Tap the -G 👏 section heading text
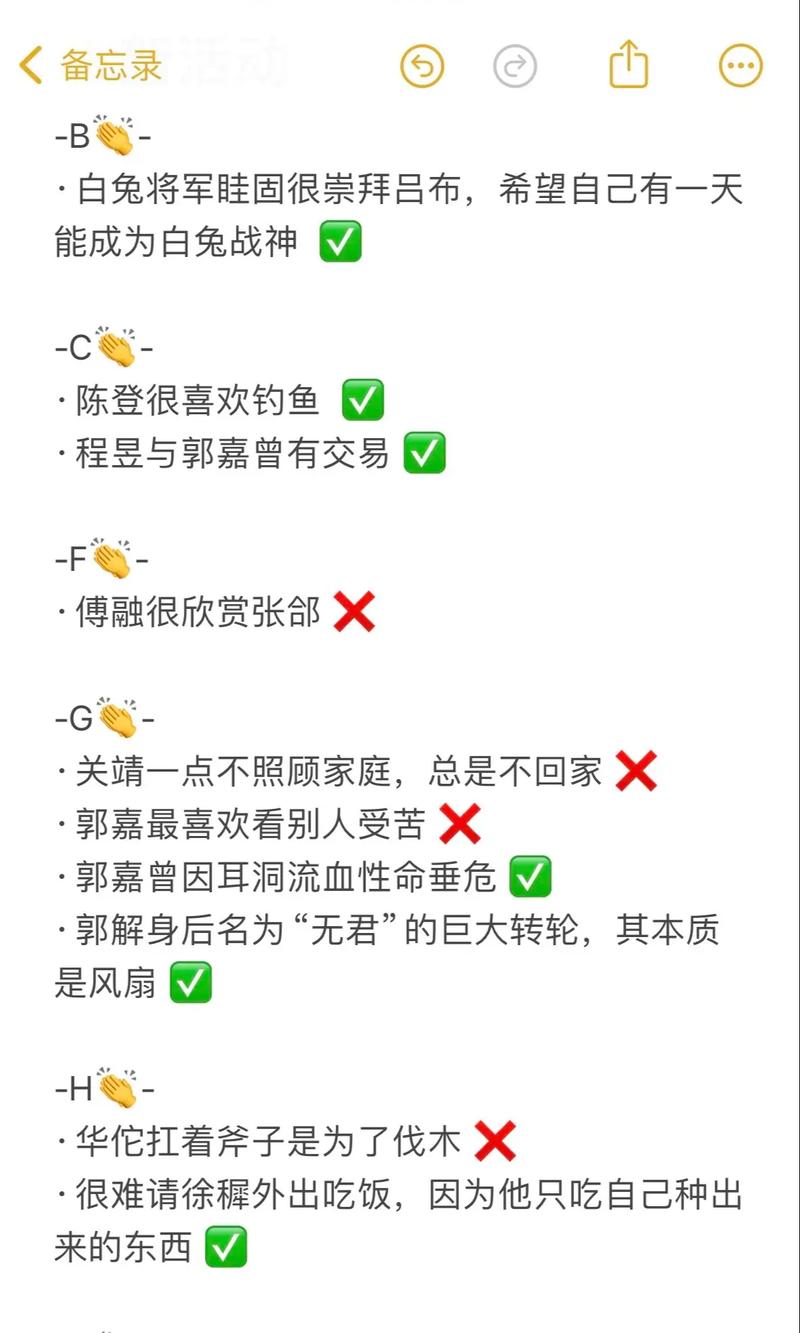Screen dimensions: 800x1333 (x=100, y=717)
